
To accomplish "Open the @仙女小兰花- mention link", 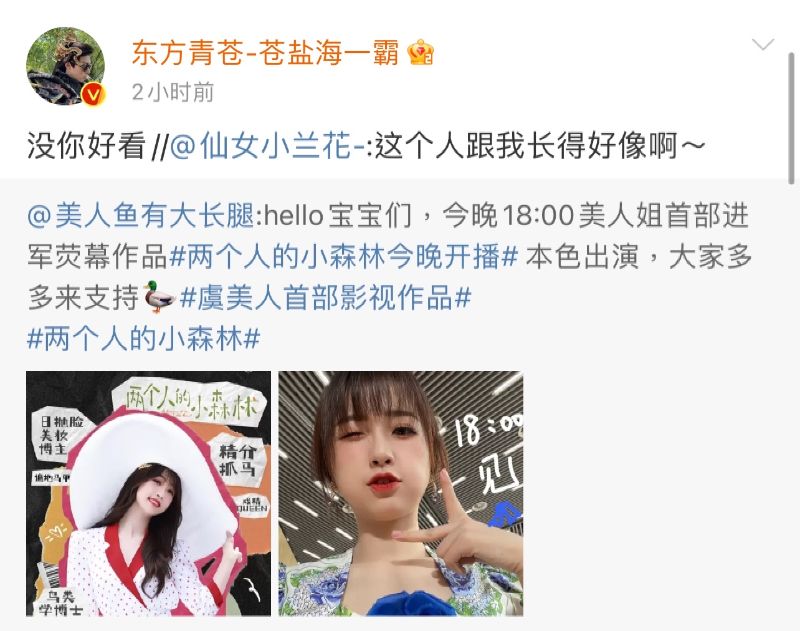I will [266, 148].
